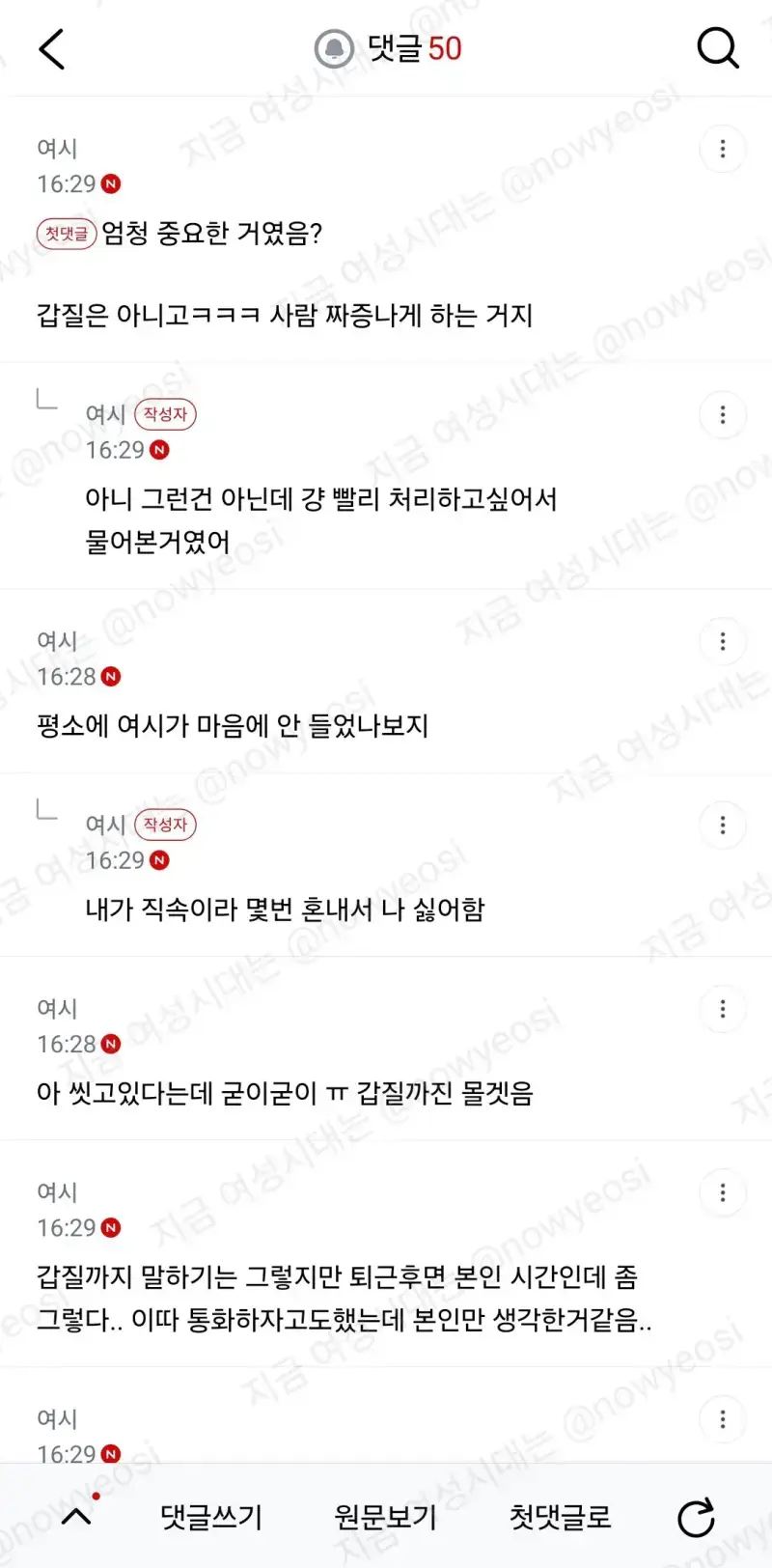Open options for comment '엄청 중요한 거였음?'
The width and height of the screenshot is (772, 1568).
[x=723, y=149]
